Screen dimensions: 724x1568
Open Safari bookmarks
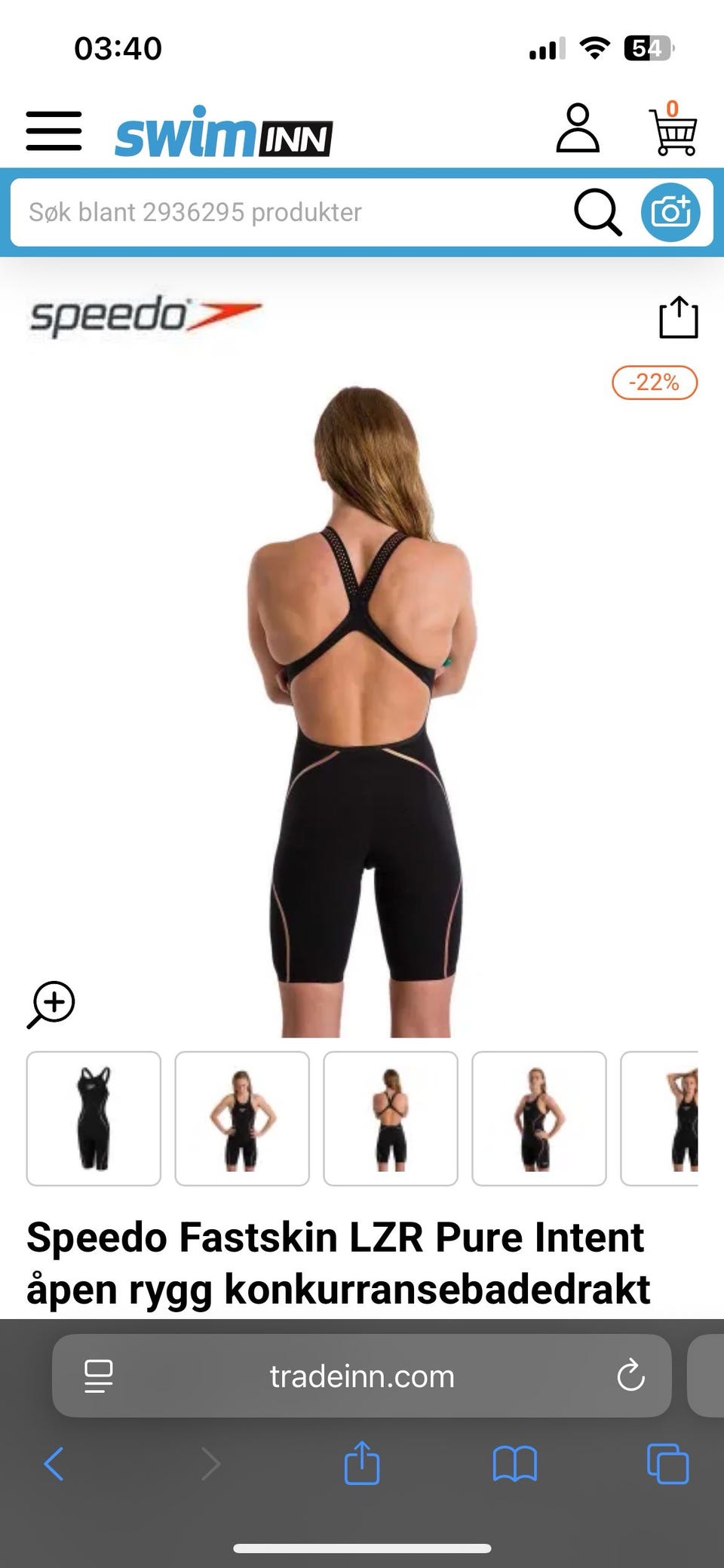(x=514, y=1465)
